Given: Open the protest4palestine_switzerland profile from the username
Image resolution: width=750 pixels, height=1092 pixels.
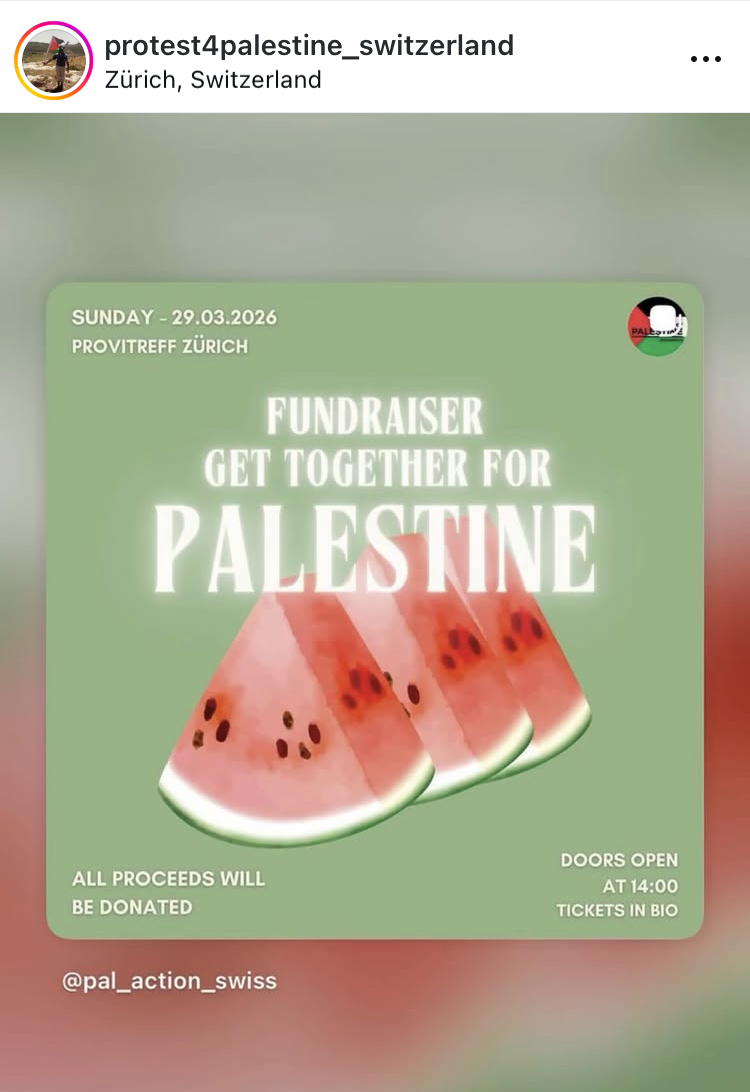Looking at the screenshot, I should pos(309,45).
